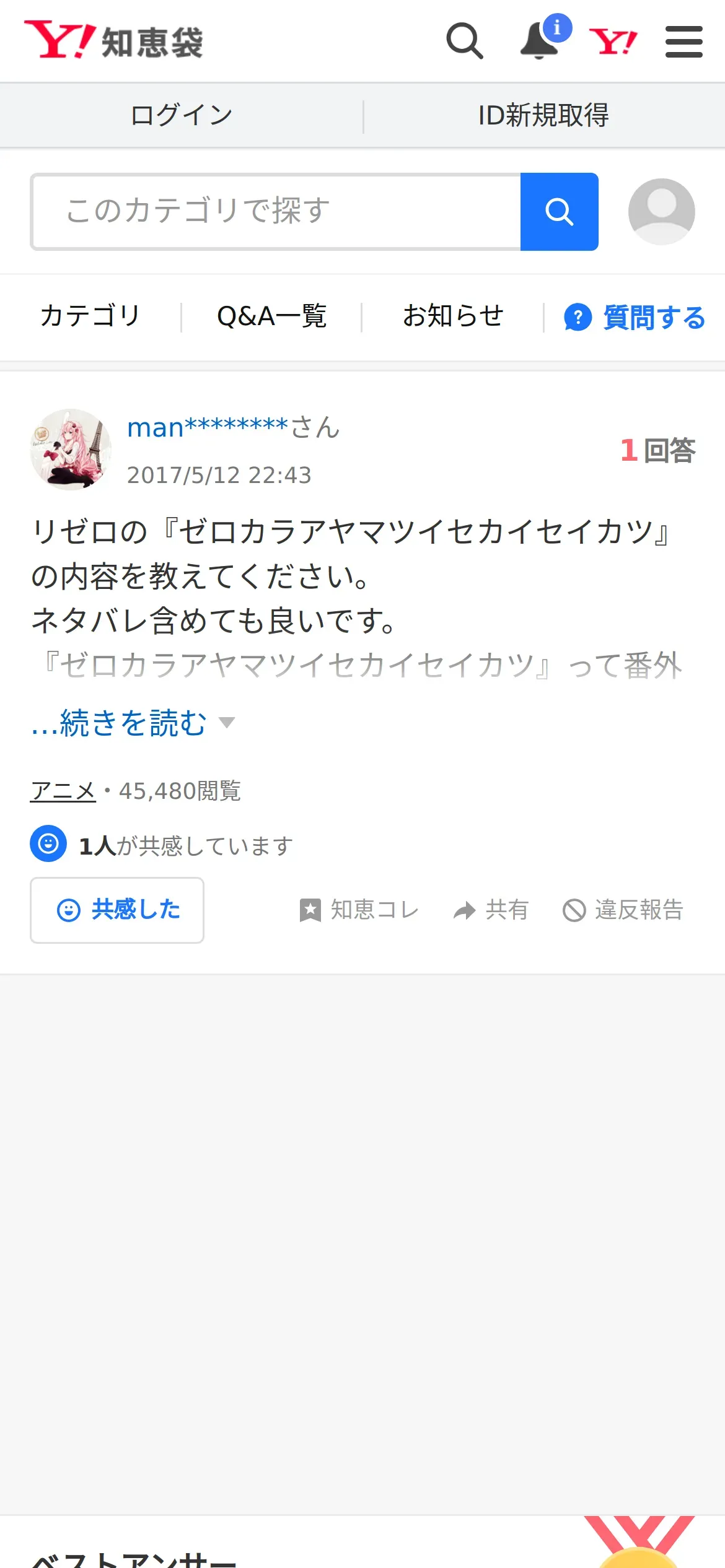View the asker's profile man*********
Screen dimensions: 725x1568
pyautogui.click(x=208, y=427)
